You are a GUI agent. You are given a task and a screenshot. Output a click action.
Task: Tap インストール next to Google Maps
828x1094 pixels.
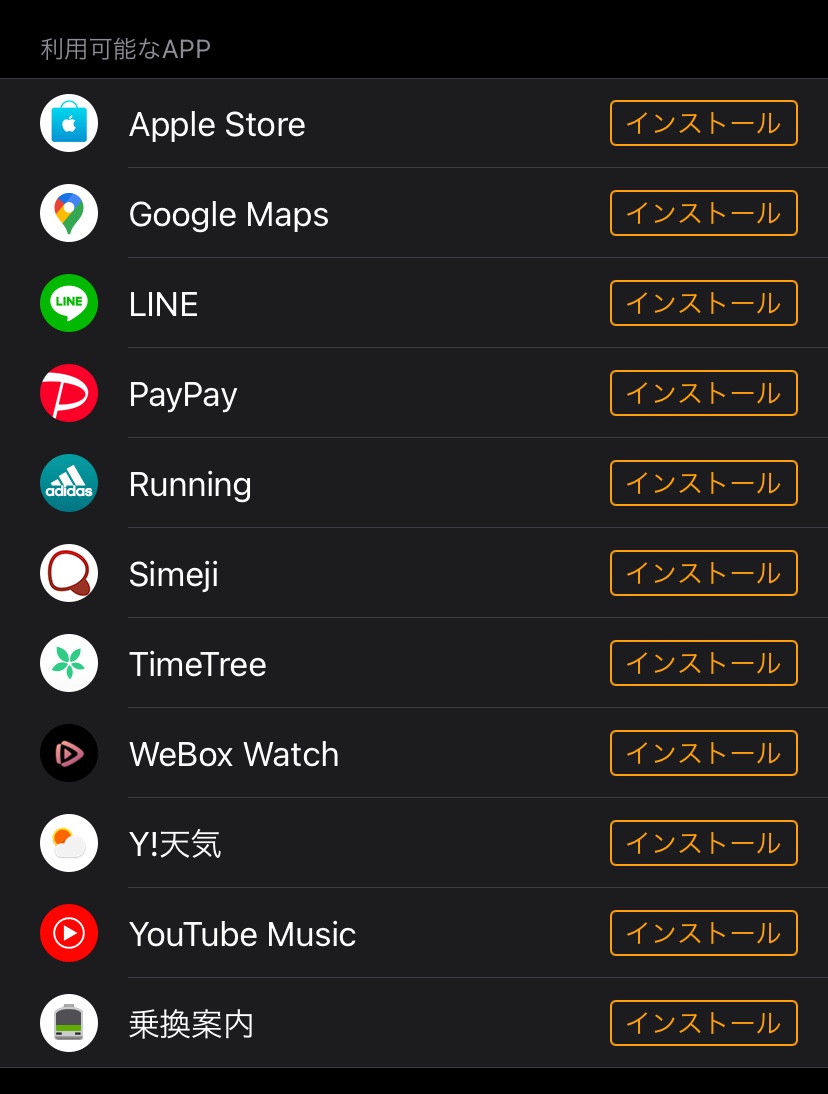point(703,213)
